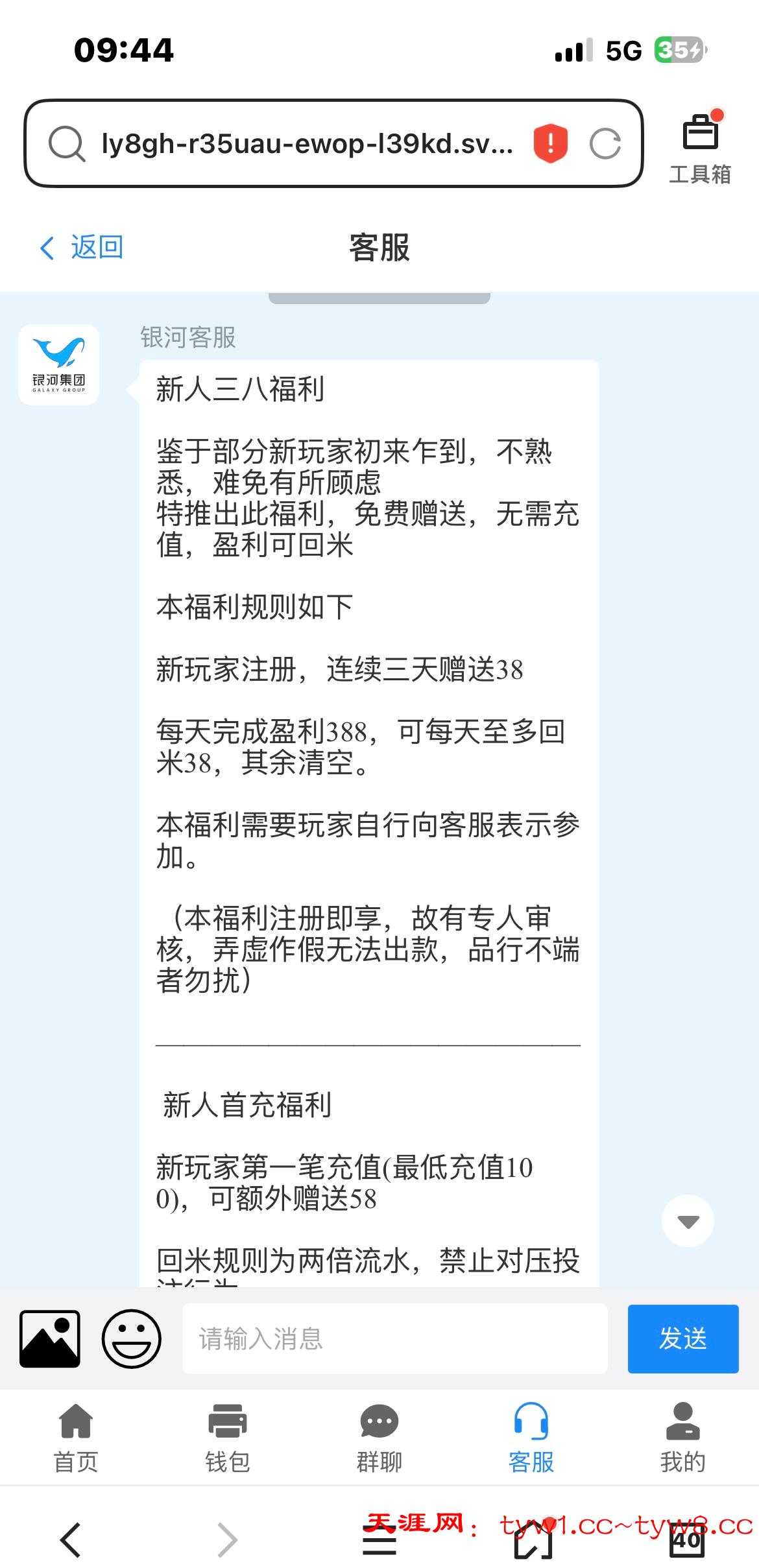Attach a picture to the chat
Viewport: 759px width, 1568px height.
[x=50, y=1339]
